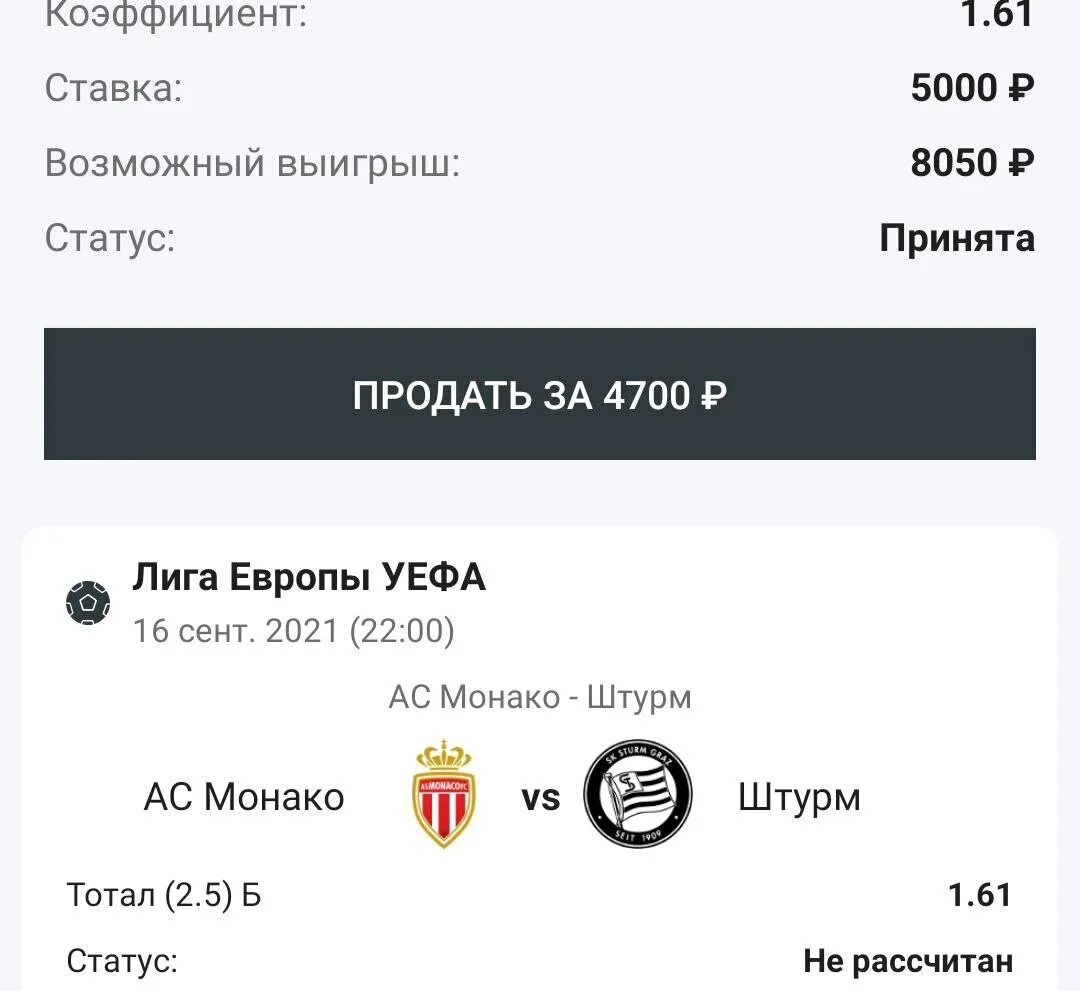Image resolution: width=1080 pixels, height=991 pixels.
Task: Sell the bet for 4700 ₽
Action: coord(540,395)
